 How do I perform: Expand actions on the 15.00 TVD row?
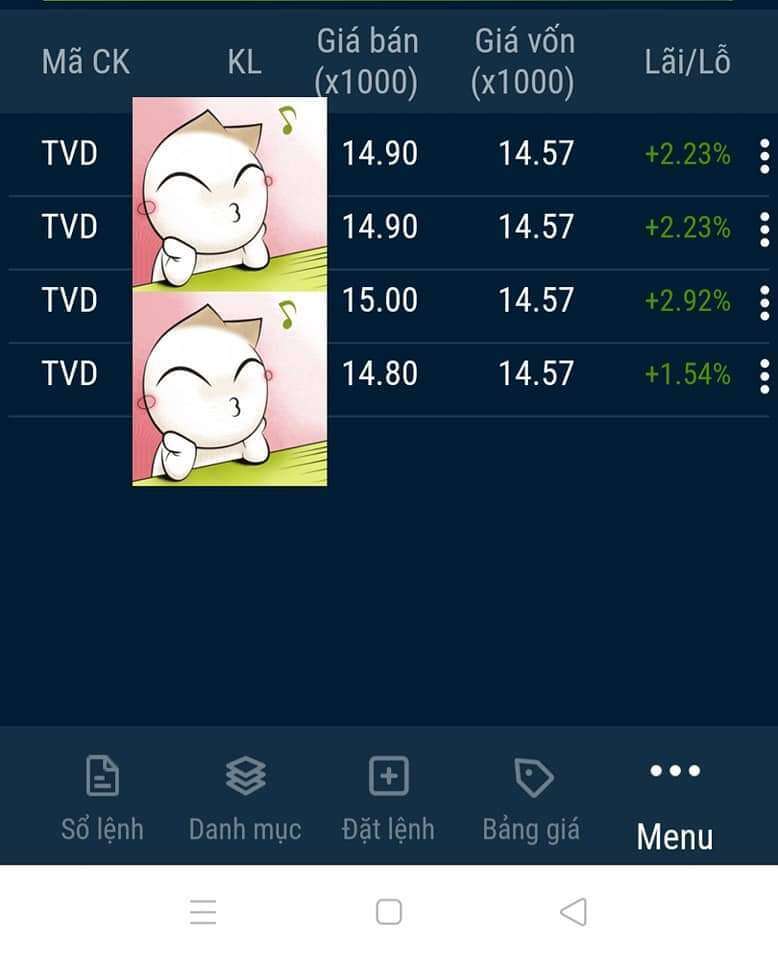[764, 301]
